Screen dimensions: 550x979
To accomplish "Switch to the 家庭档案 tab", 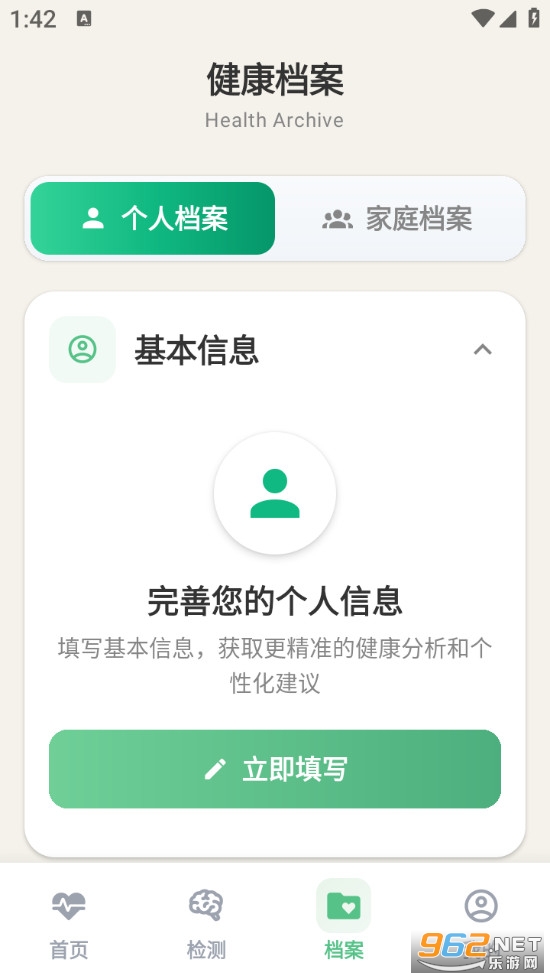I will pos(398,219).
